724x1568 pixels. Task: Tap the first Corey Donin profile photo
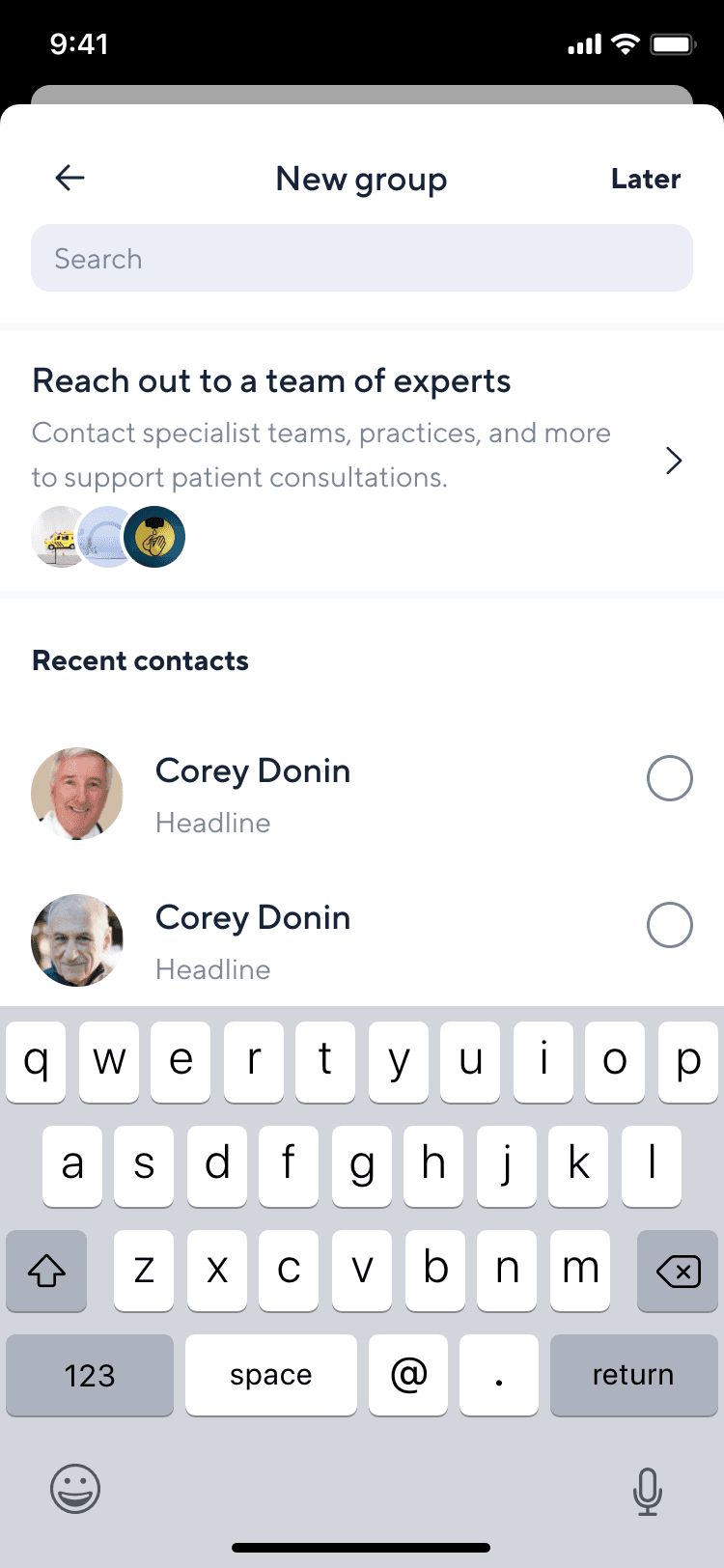coord(77,794)
